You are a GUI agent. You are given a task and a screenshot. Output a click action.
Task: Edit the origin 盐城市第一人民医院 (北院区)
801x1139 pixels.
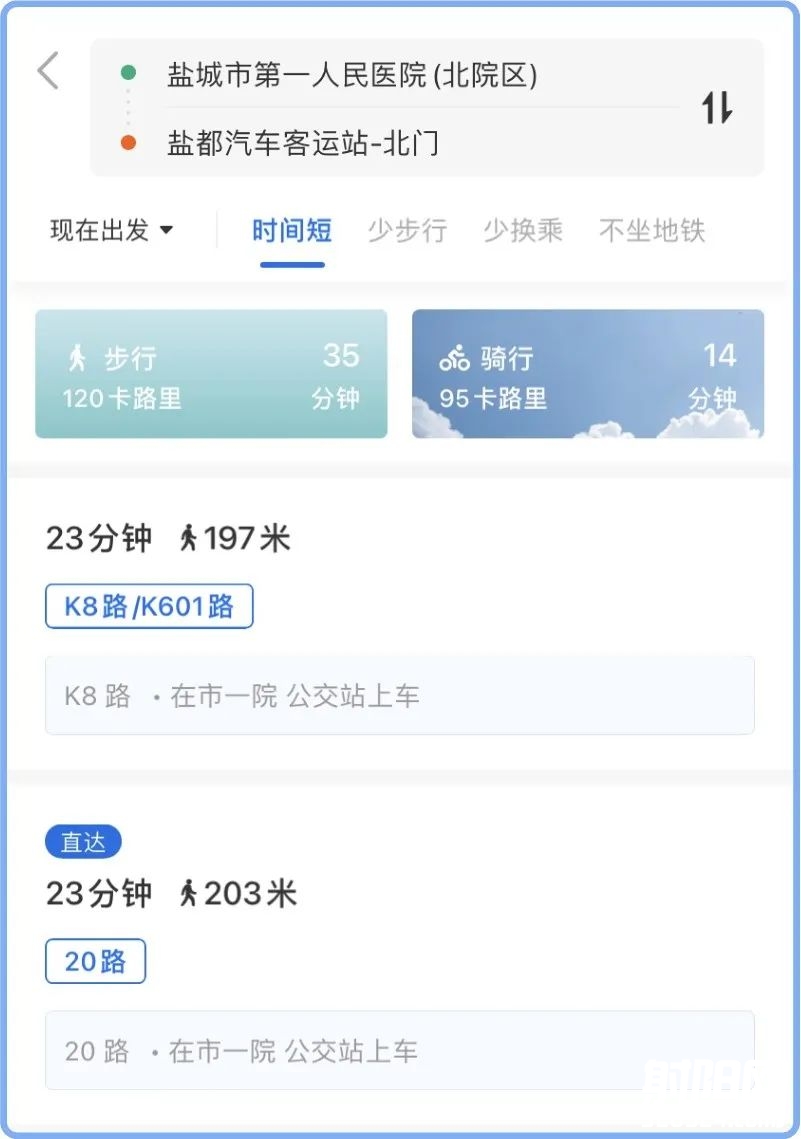tap(352, 75)
